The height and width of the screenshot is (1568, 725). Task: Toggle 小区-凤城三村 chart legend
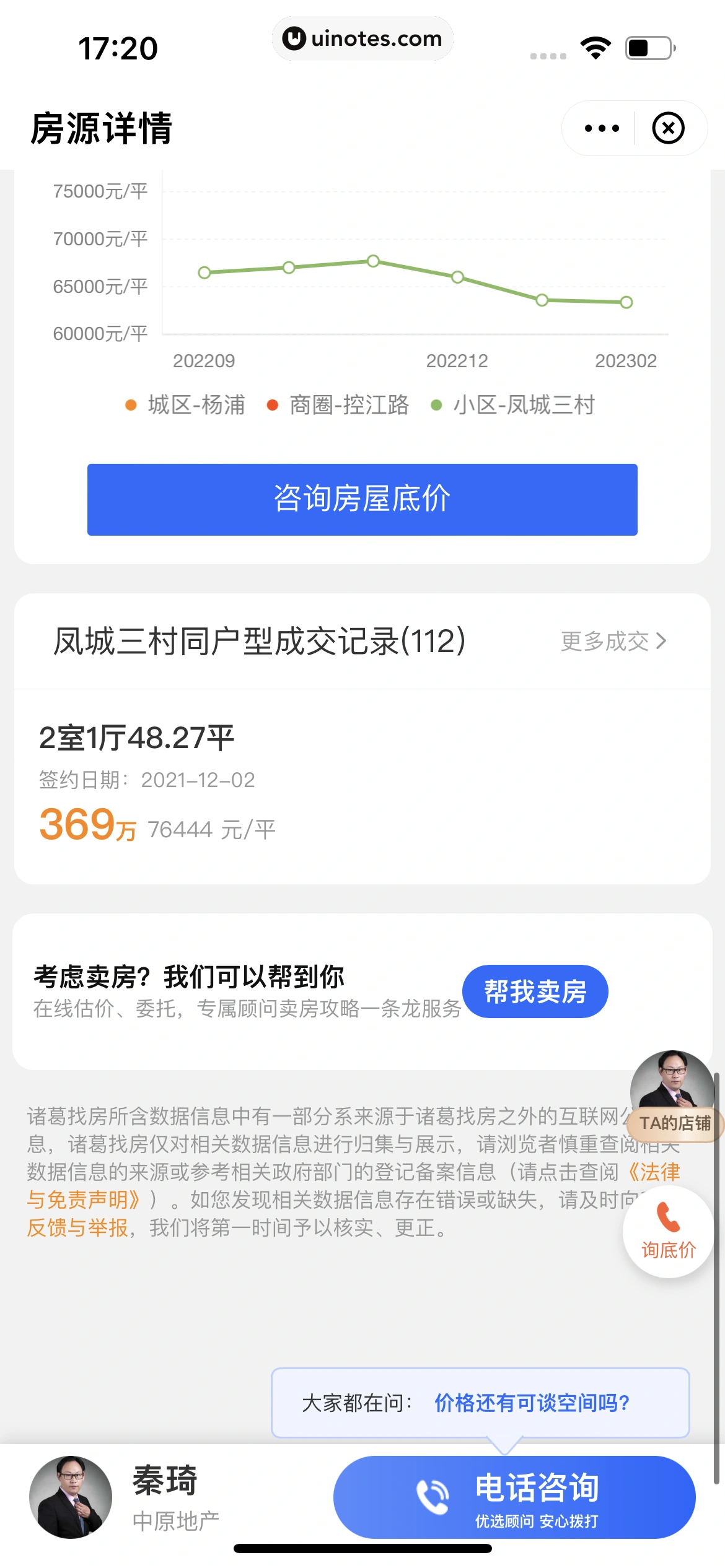coord(514,405)
